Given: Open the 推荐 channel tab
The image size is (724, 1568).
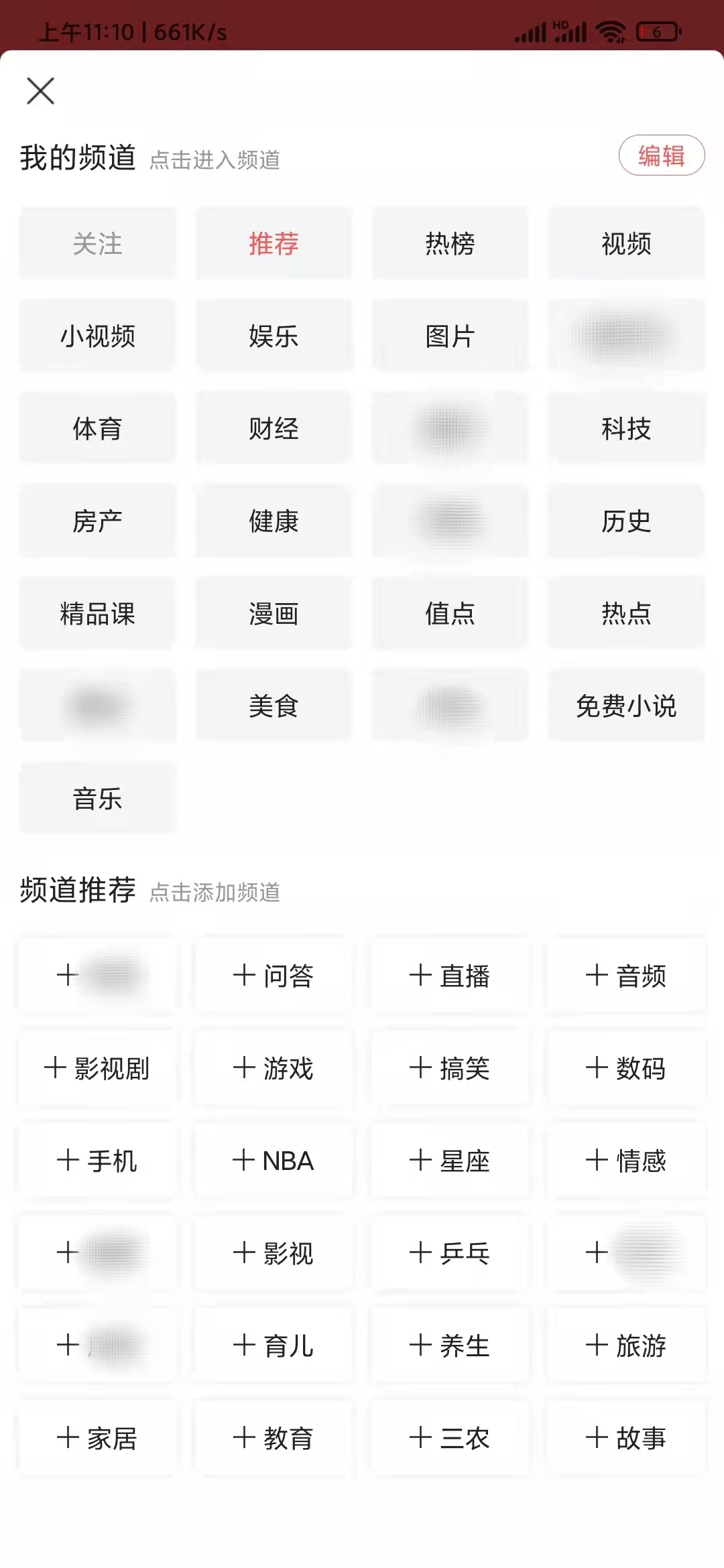Looking at the screenshot, I should pos(274,244).
